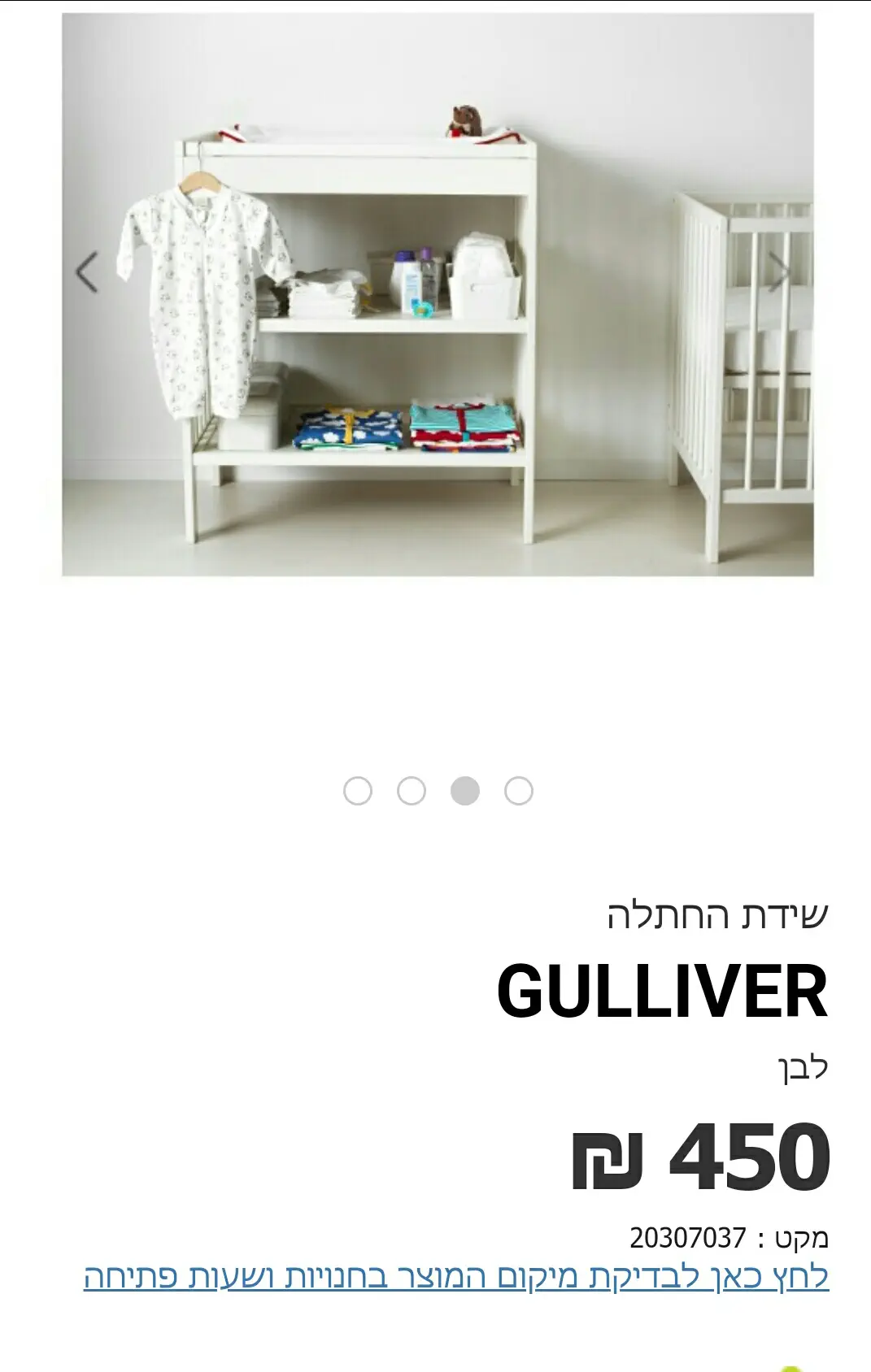Jump to the second carousel dot
Image resolution: width=871 pixels, height=1372 pixels.
click(412, 791)
